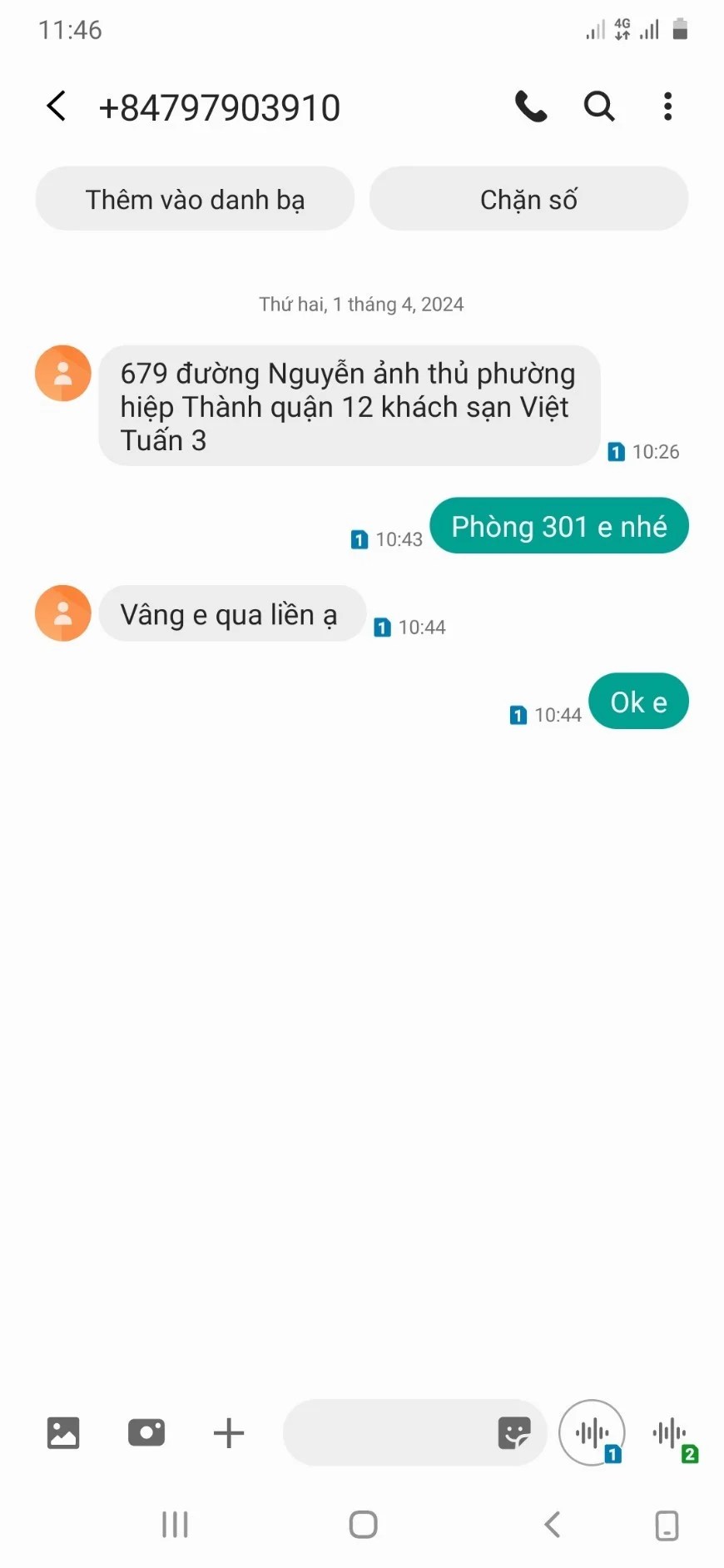The image size is (724, 1568).
Task: Tap the plus icon for more attachments
Action: tap(229, 1432)
